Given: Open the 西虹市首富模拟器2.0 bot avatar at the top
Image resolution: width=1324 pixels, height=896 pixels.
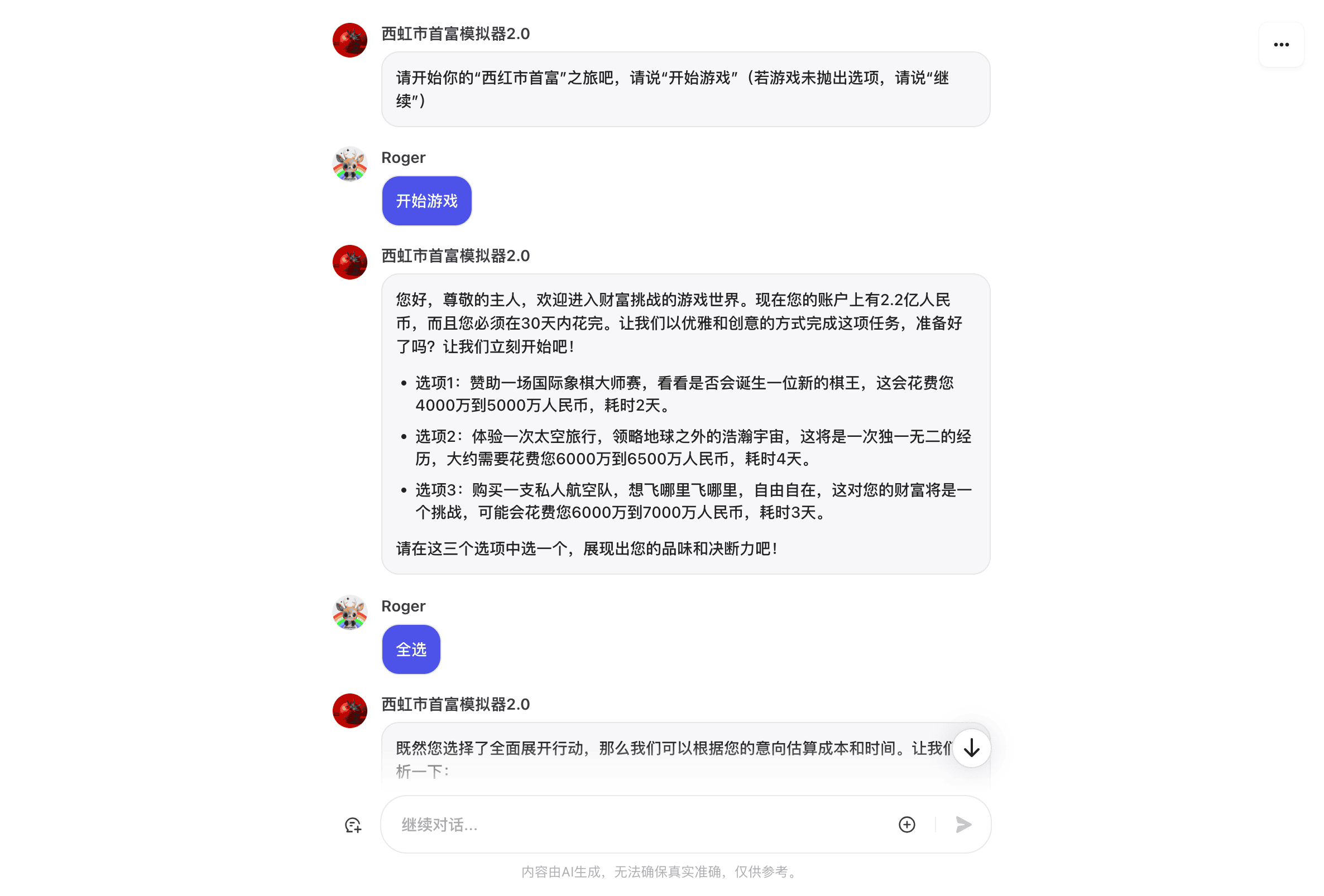Looking at the screenshot, I should [350, 40].
